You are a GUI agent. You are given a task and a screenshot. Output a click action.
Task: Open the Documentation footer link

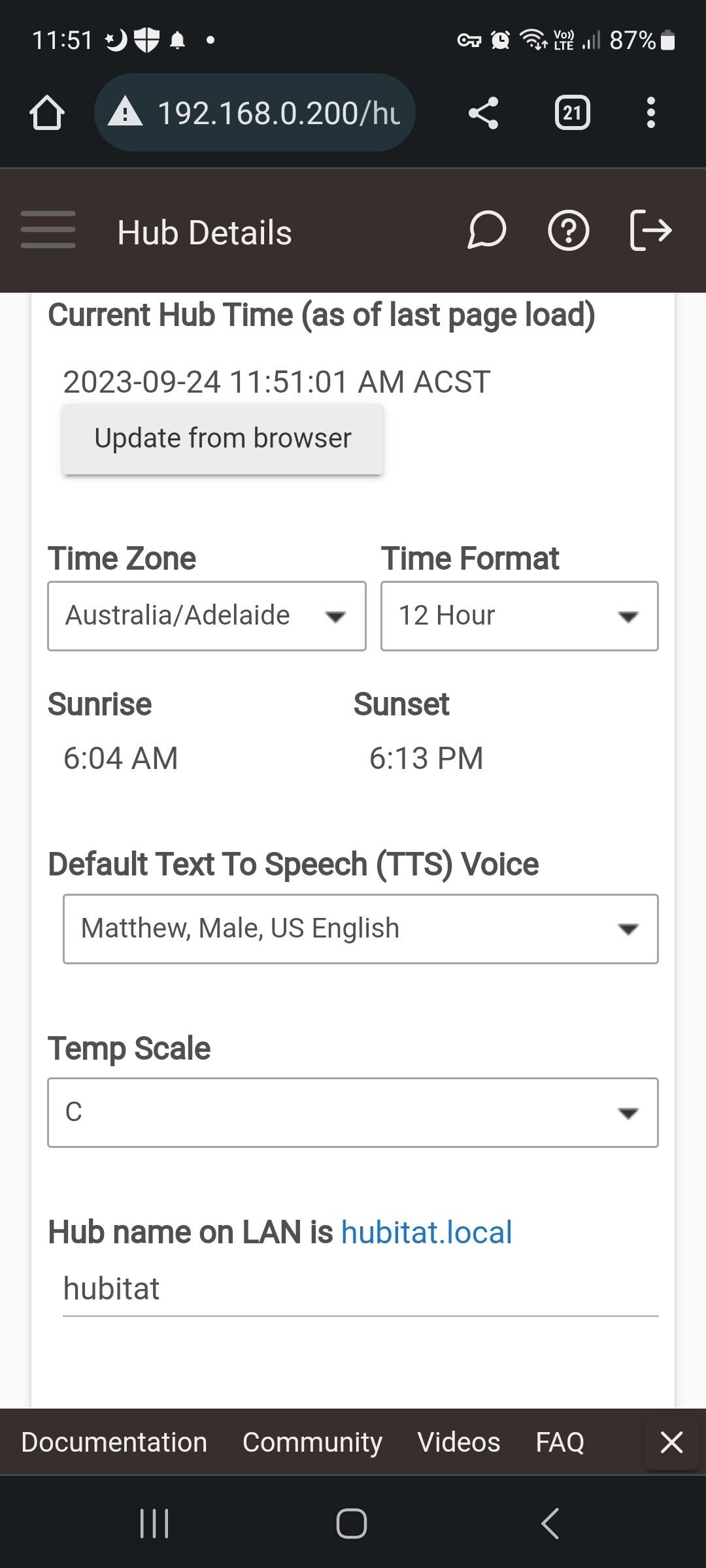point(114,1442)
